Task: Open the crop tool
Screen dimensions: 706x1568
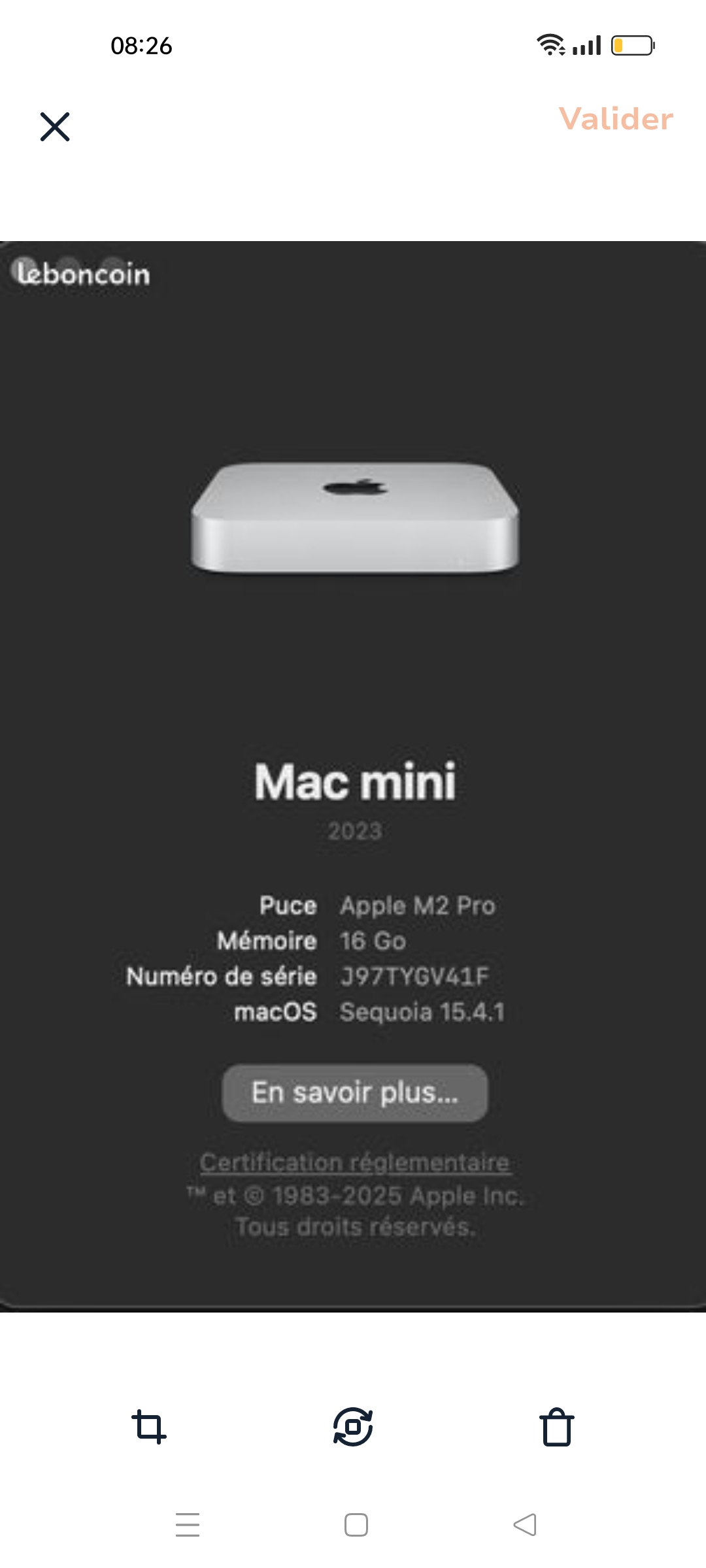Action: [x=149, y=1426]
